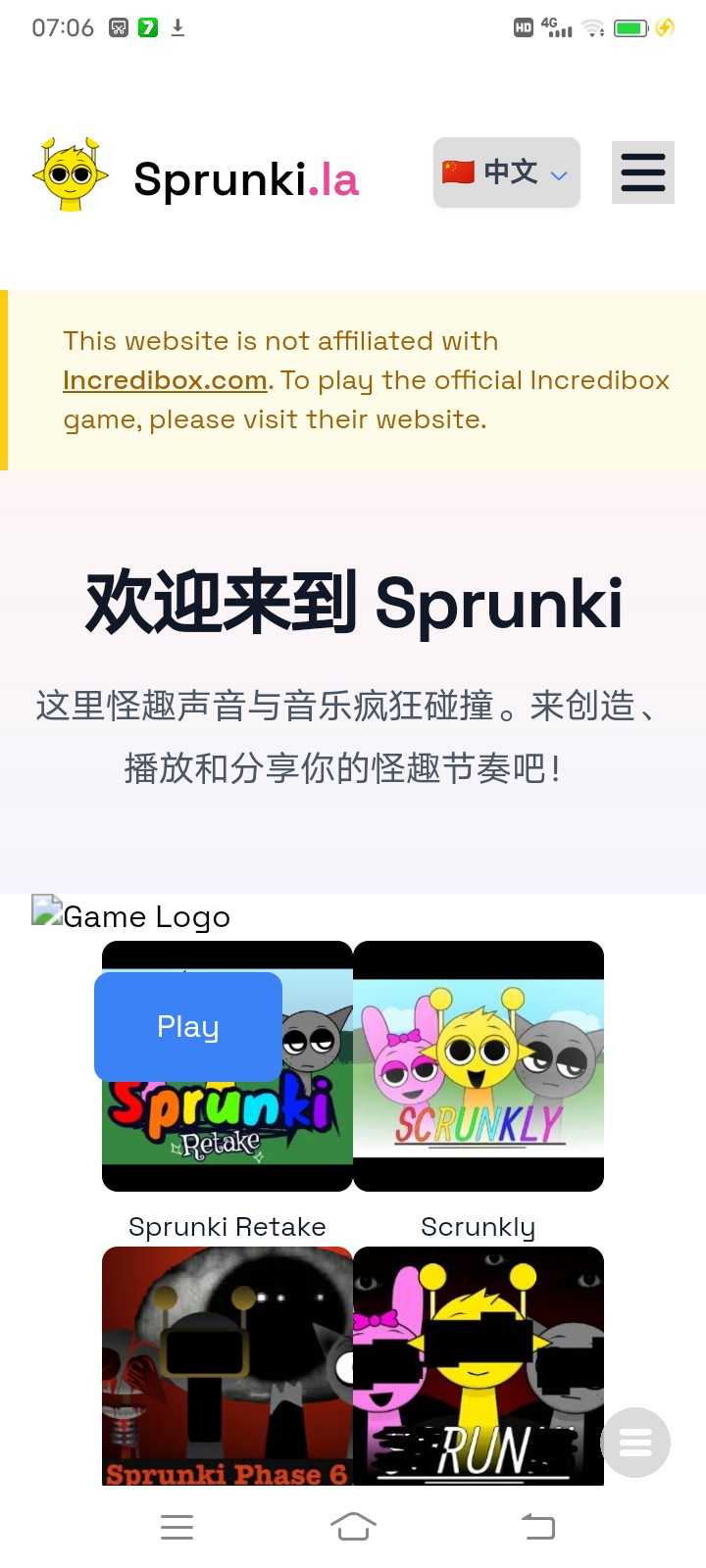Screen dimensions: 706x1568
Task: Go to the system home screen
Action: pyautogui.click(x=353, y=1527)
